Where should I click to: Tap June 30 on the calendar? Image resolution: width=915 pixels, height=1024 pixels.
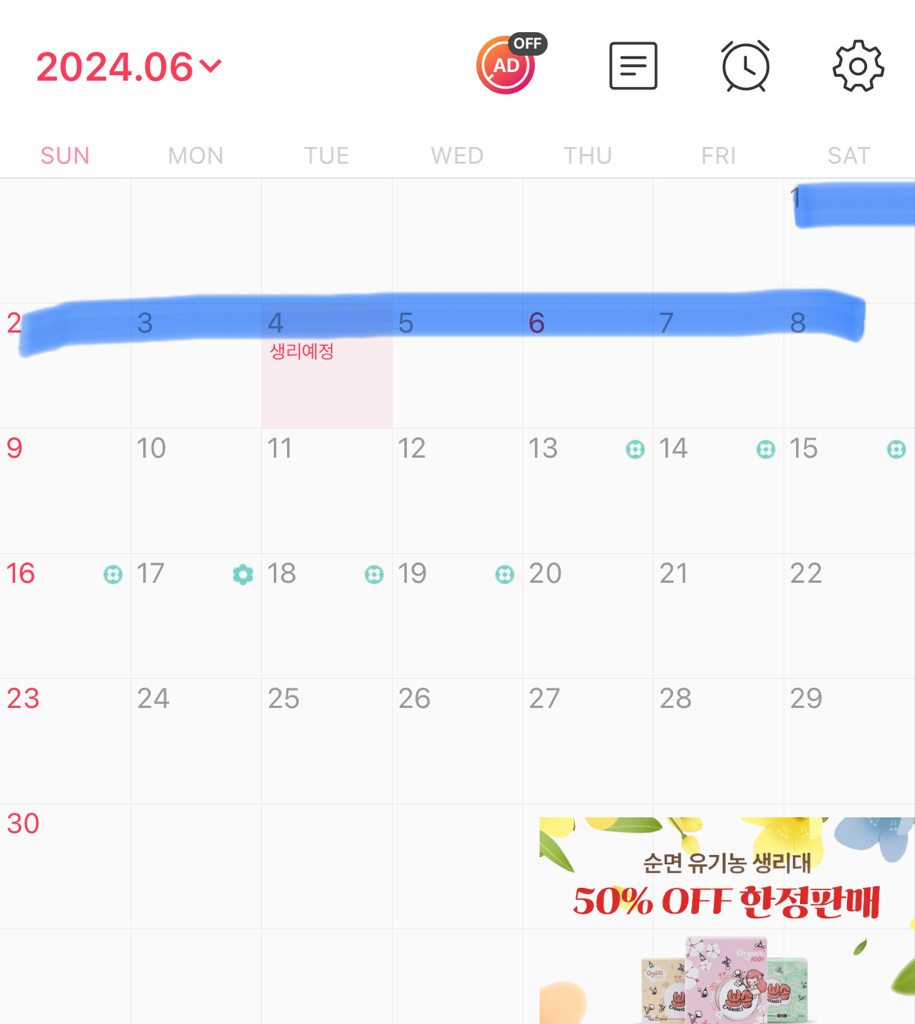point(65,865)
